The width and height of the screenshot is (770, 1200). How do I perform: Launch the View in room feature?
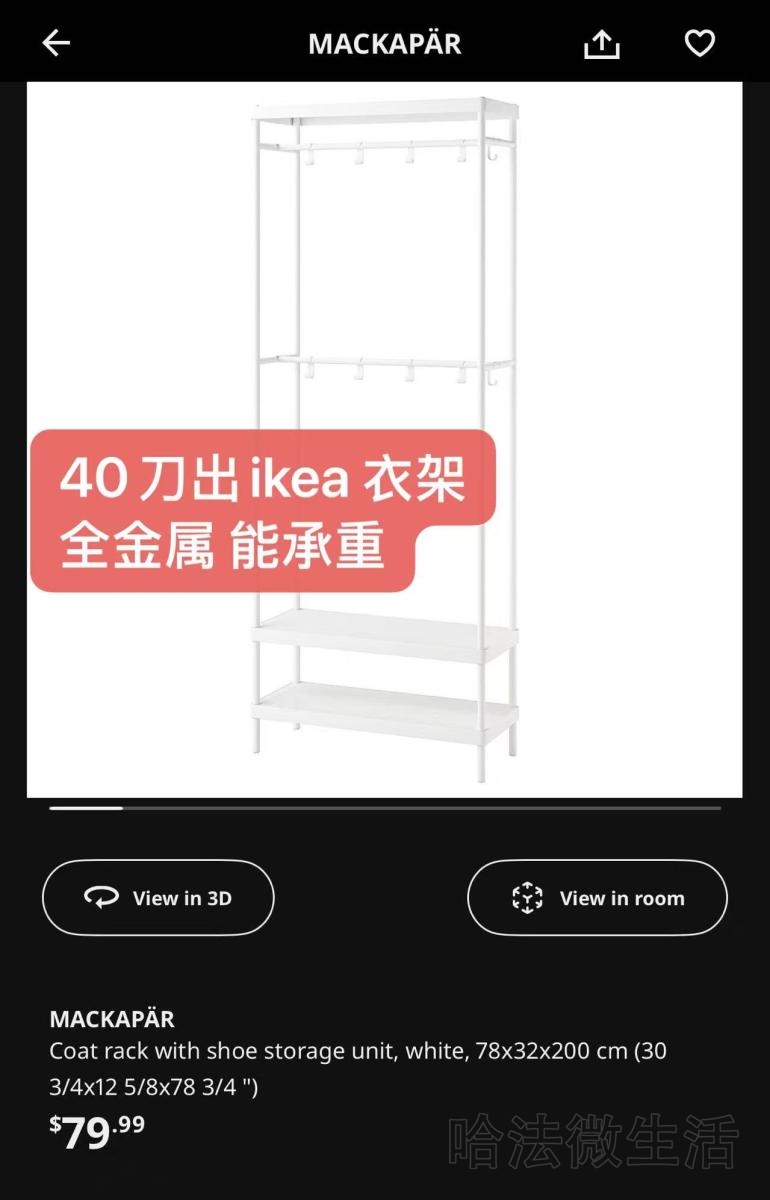pyautogui.click(x=597, y=897)
